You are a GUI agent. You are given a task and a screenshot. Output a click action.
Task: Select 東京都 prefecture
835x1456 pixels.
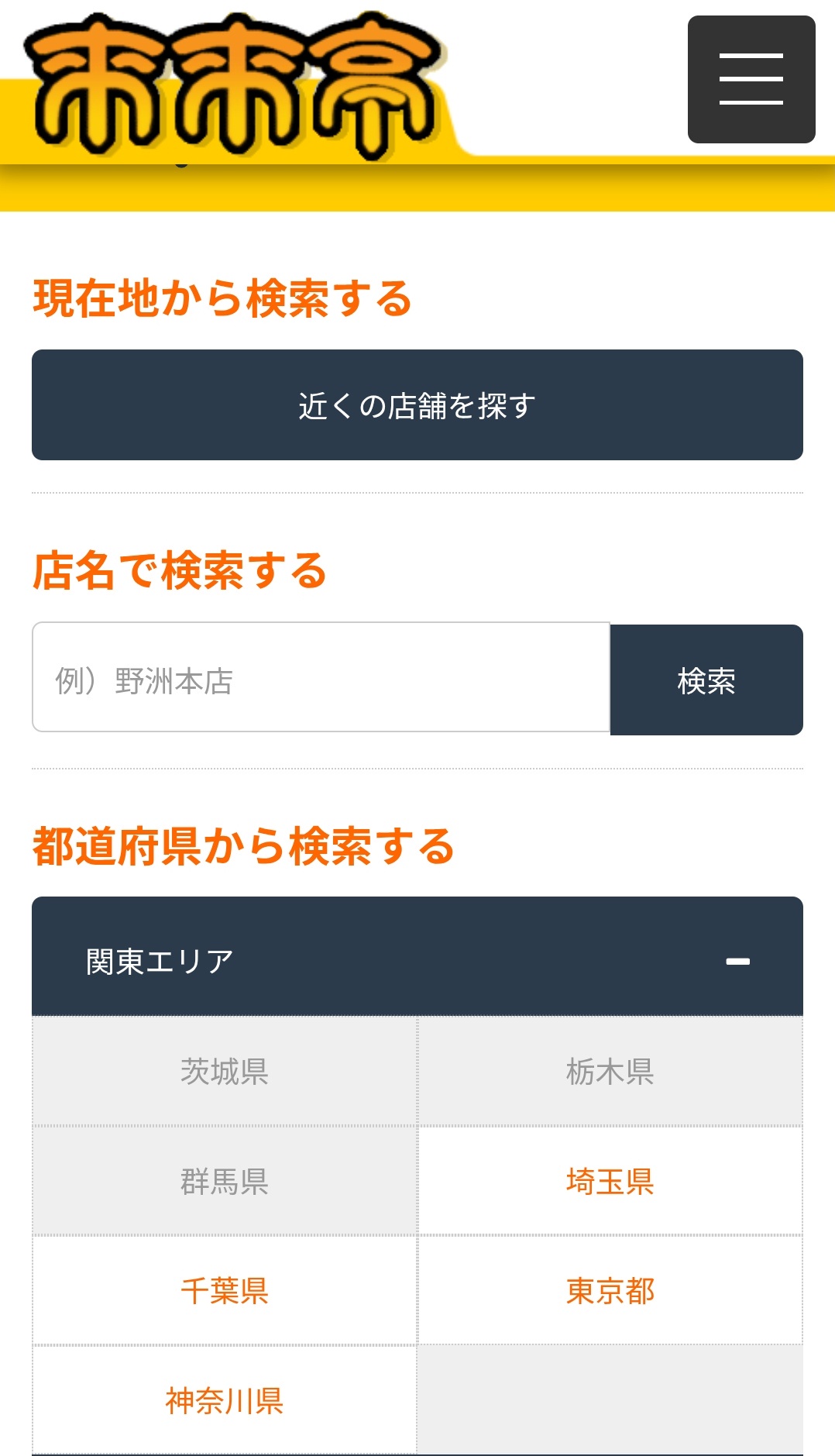610,1290
